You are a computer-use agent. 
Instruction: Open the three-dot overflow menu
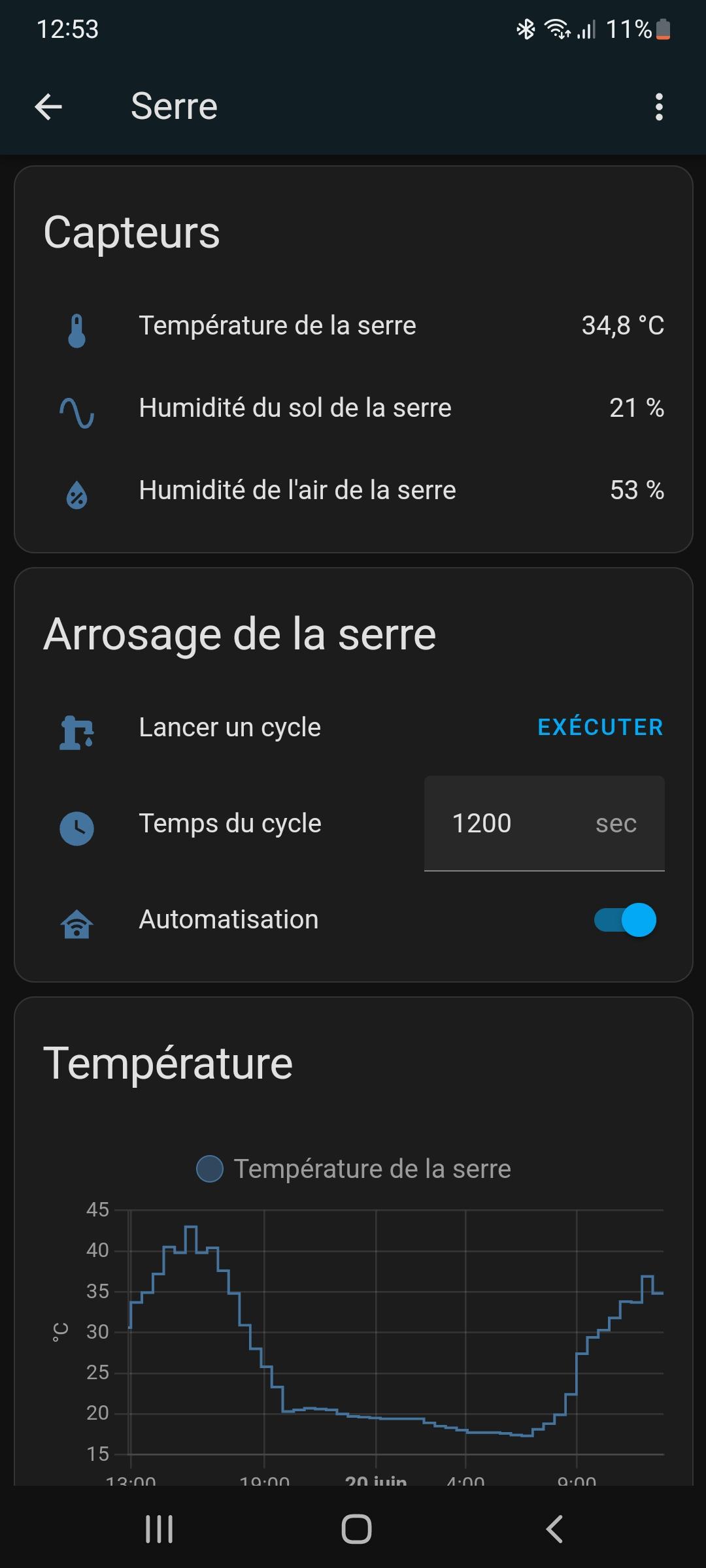click(659, 106)
